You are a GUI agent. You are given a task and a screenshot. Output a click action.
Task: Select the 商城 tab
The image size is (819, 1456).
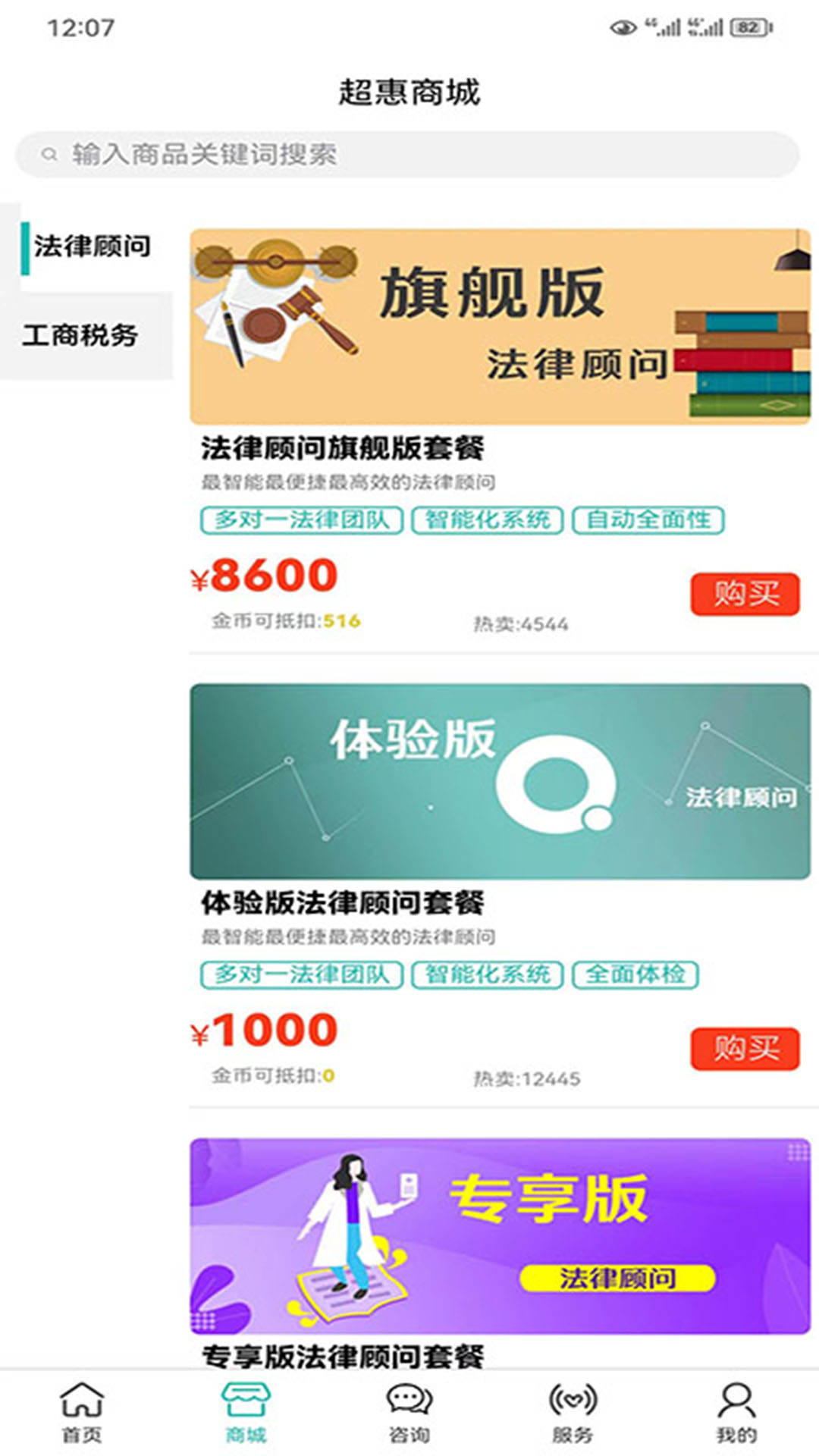click(x=246, y=1411)
